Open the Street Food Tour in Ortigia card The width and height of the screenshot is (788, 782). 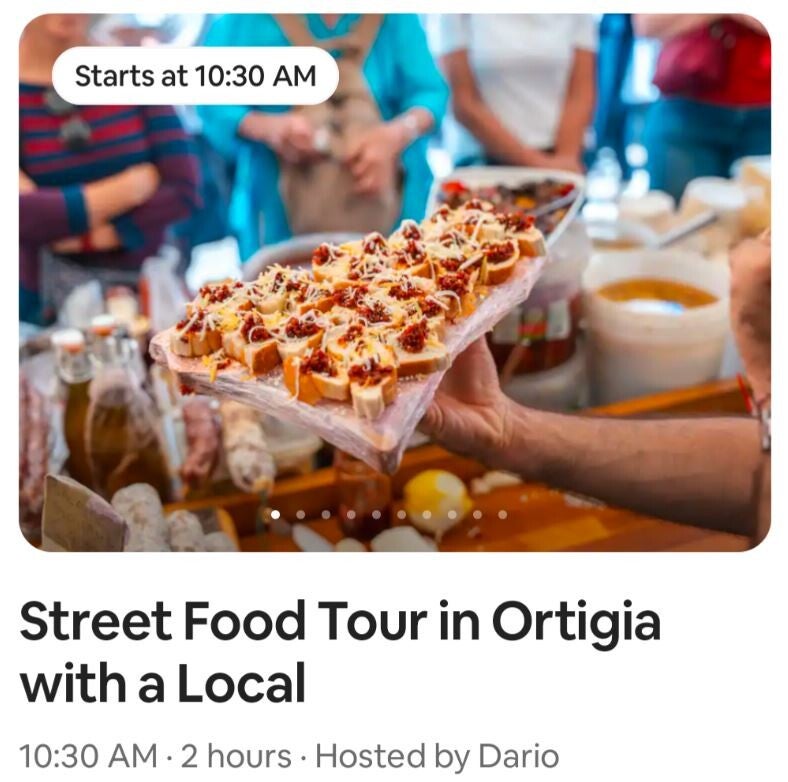340,652
